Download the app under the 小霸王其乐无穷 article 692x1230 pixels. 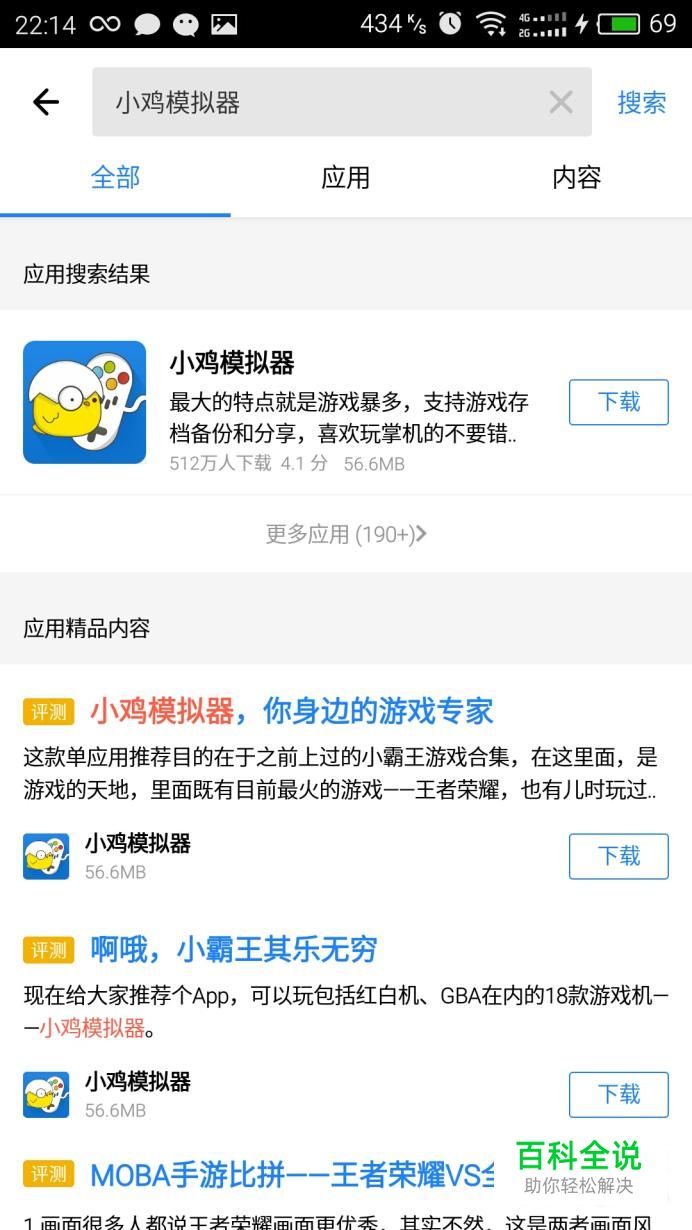coord(618,1094)
